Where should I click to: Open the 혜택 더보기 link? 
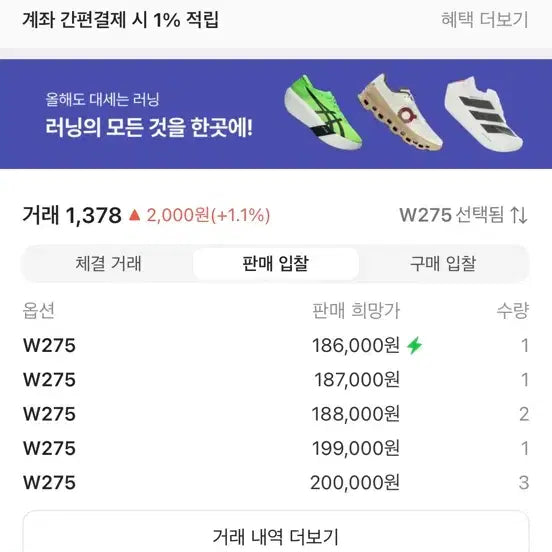(484, 20)
